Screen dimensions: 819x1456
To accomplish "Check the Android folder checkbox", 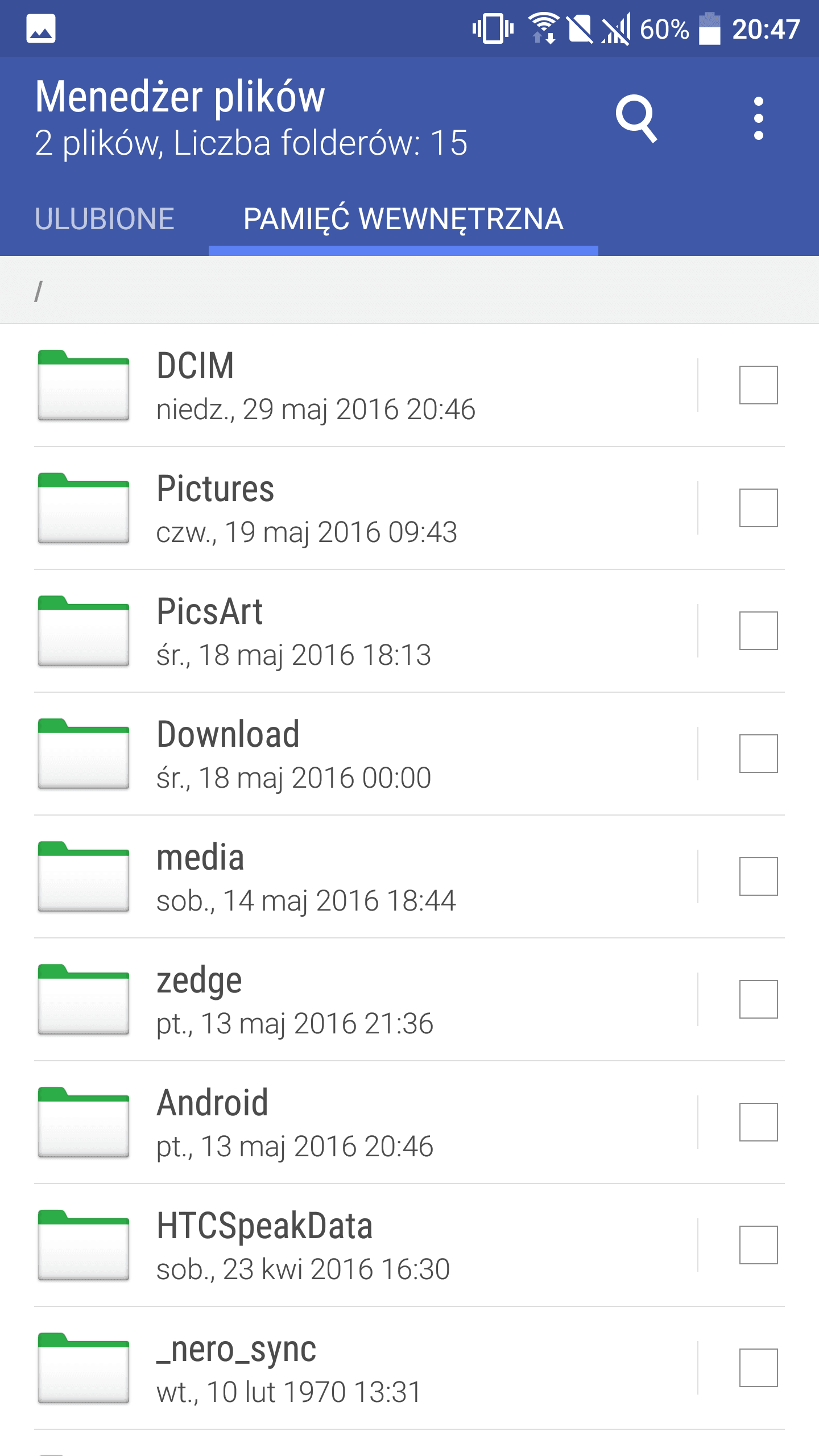I will (758, 1122).
